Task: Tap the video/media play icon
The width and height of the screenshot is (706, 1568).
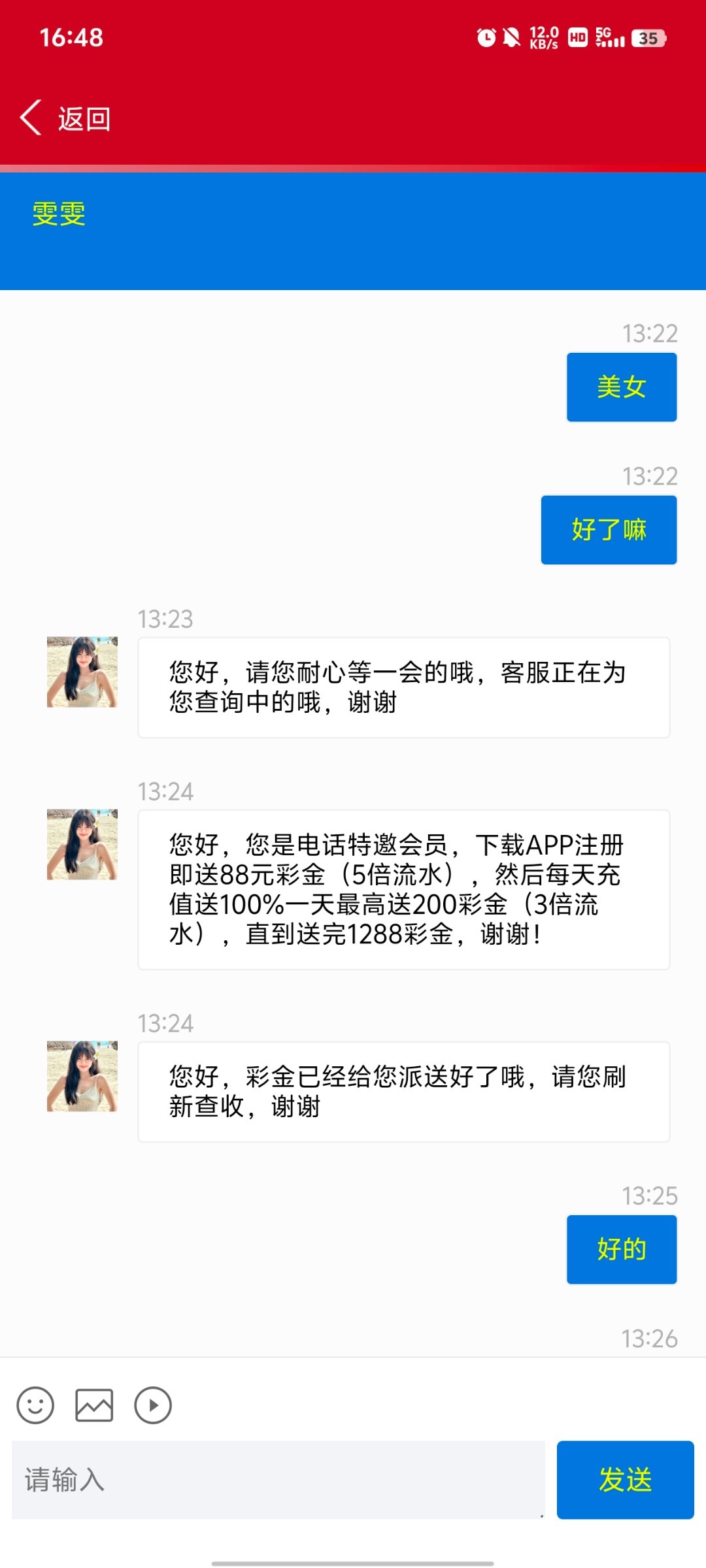Action: point(154,1405)
